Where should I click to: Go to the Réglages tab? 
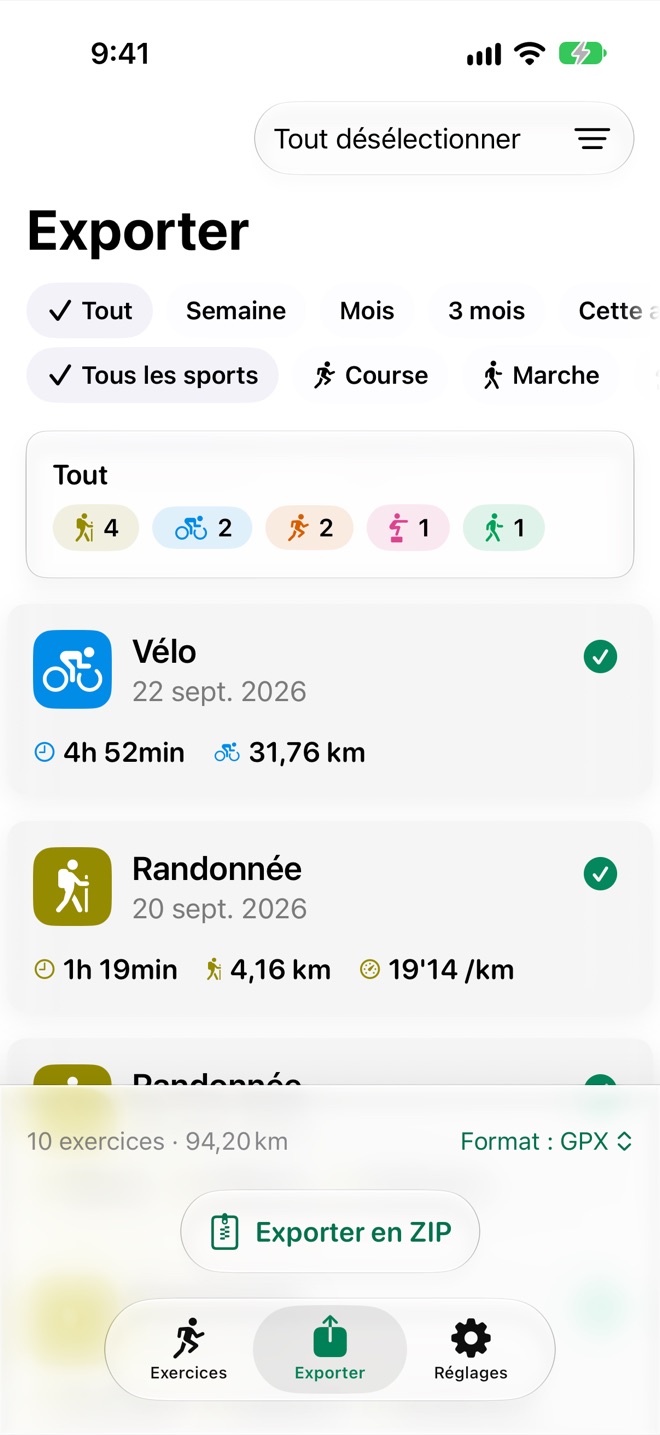471,1349
